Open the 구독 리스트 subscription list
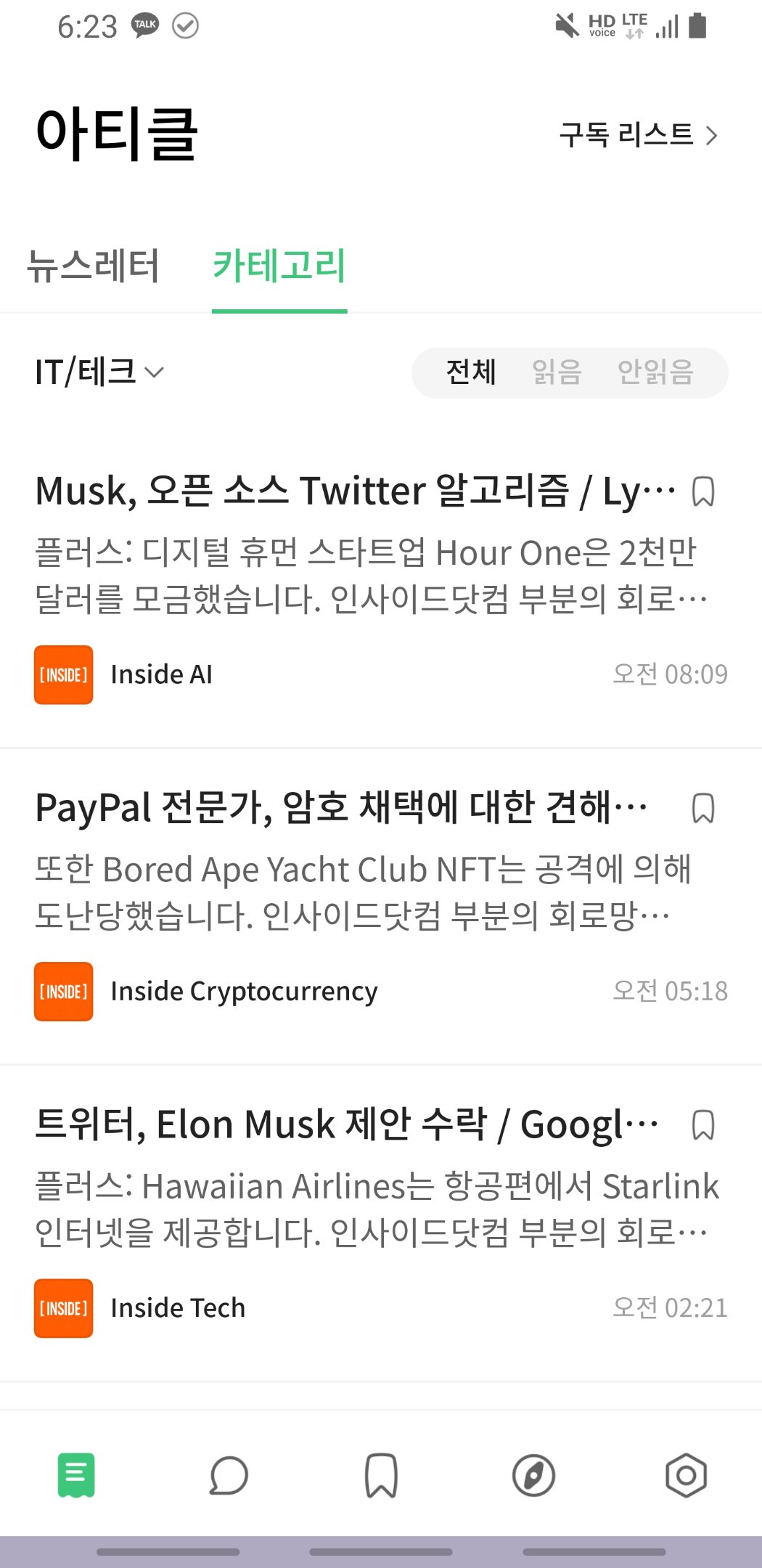Screen dimensions: 762x1568 pyautogui.click(x=638, y=135)
